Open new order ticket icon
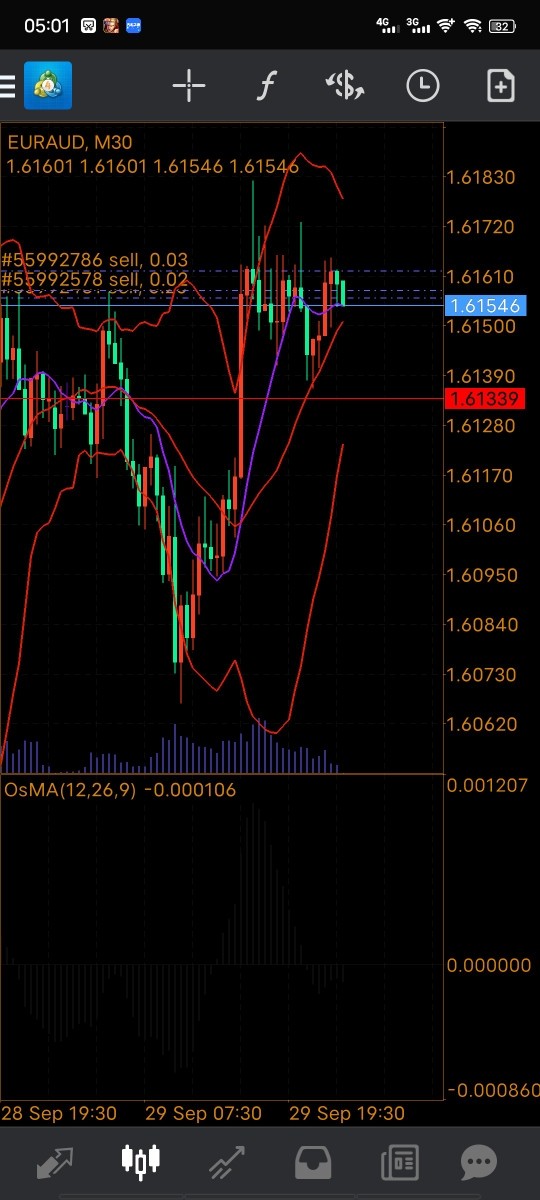540x1200 pixels. (500, 86)
